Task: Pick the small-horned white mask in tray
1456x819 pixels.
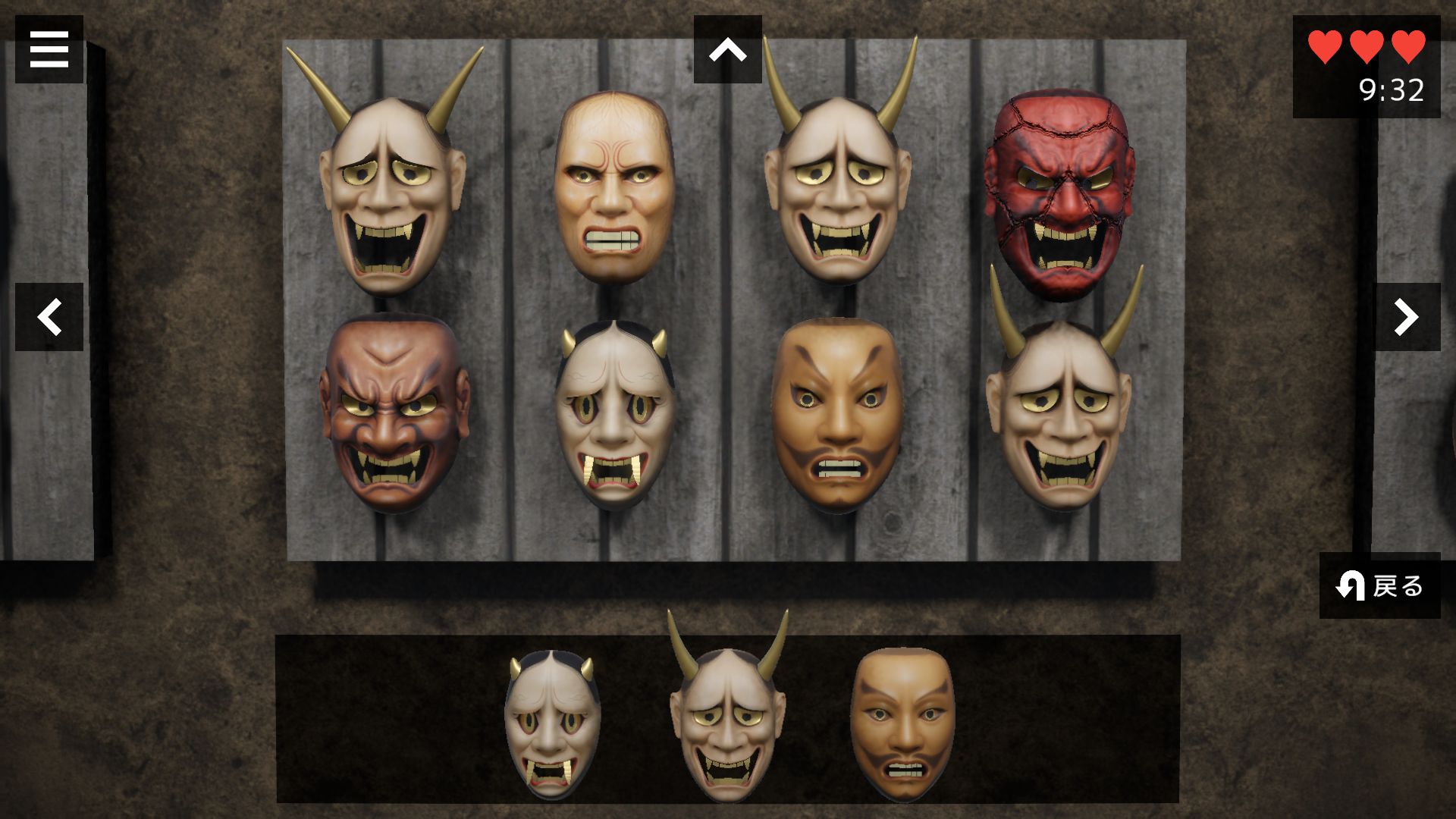Action: pyautogui.click(x=551, y=724)
